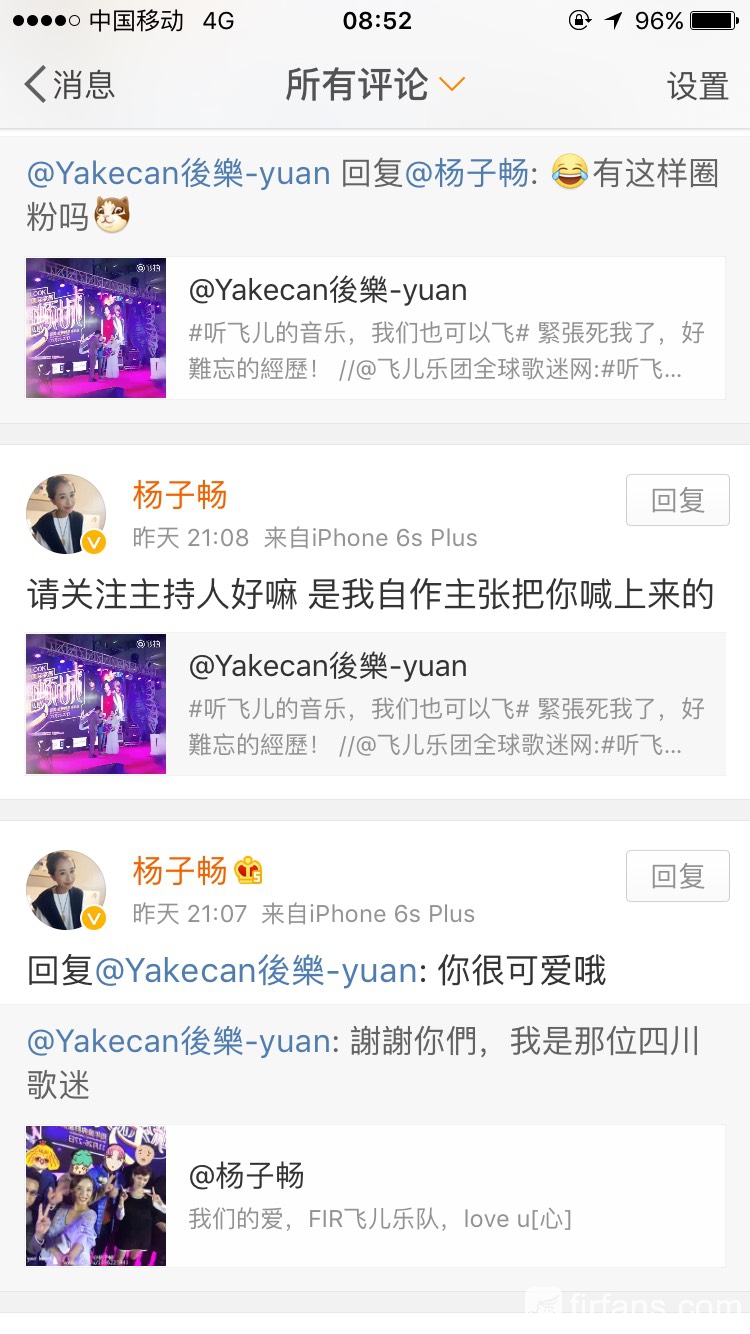Open @Yakecan後樂-yuan link in 謝謝你們 comment
This screenshot has width=750, height=1334.
point(180,1041)
